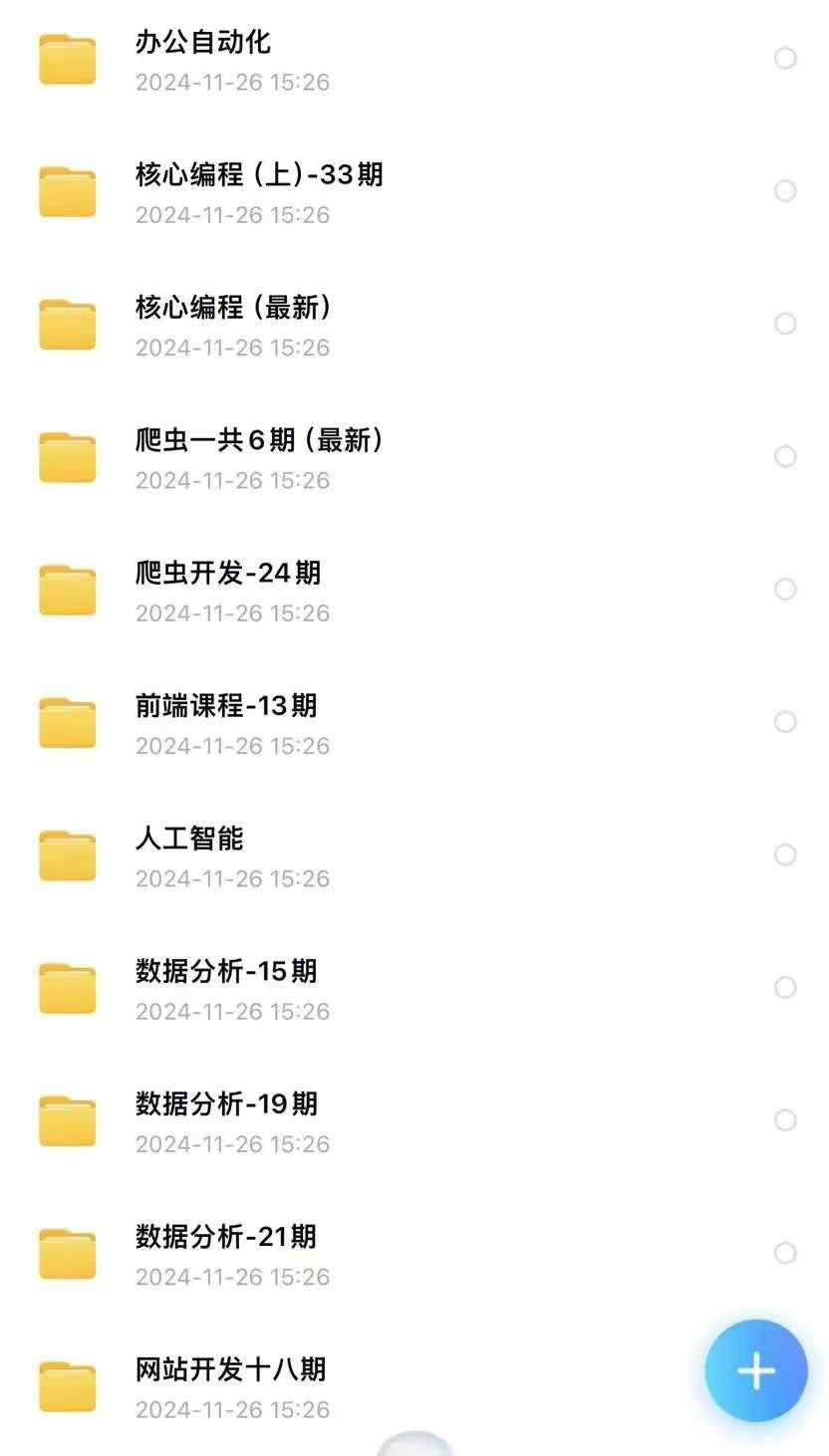
Task: Open the 人工智能 folder
Action: click(x=414, y=854)
